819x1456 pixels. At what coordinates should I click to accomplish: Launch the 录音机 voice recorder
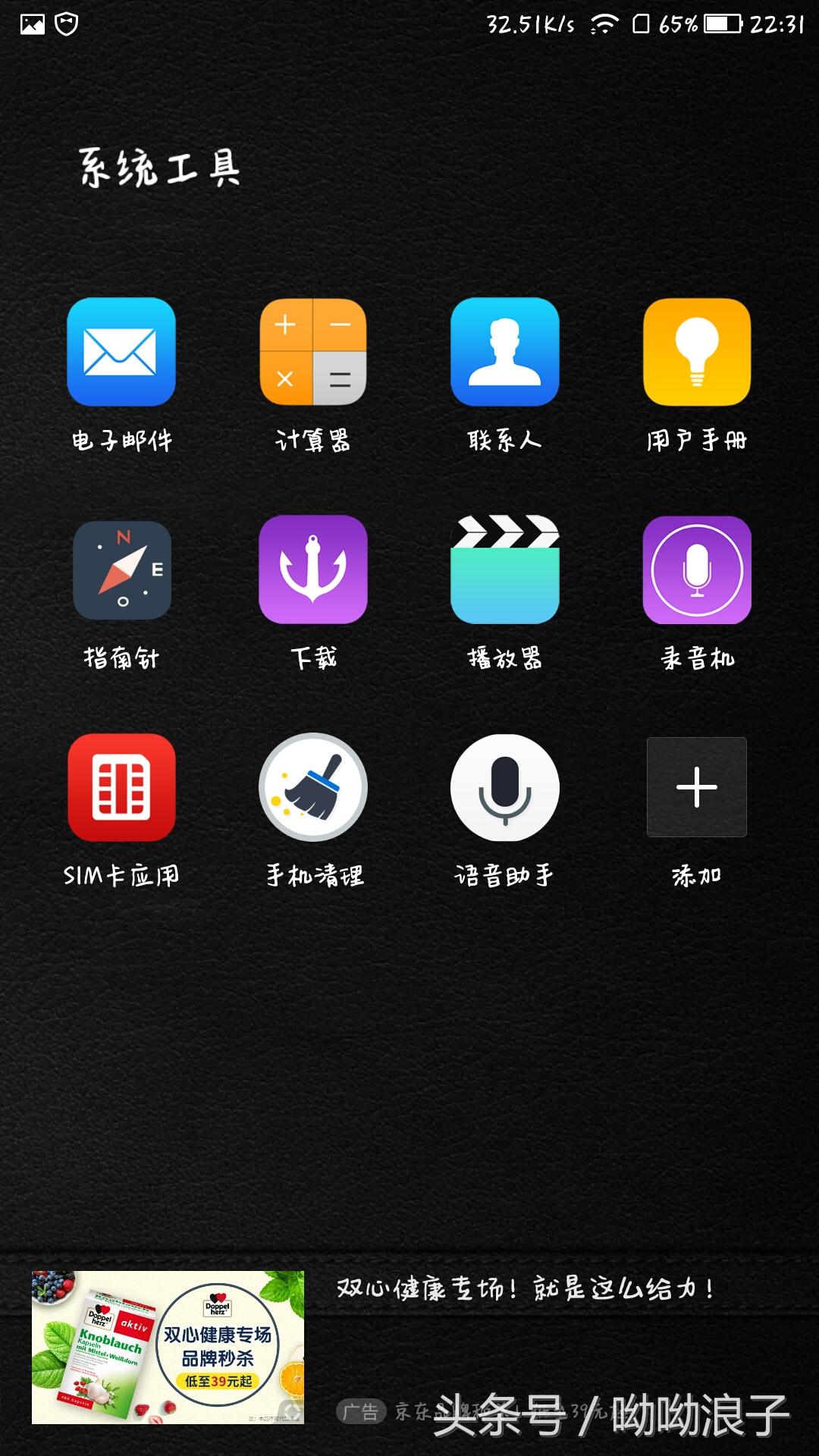(697, 570)
